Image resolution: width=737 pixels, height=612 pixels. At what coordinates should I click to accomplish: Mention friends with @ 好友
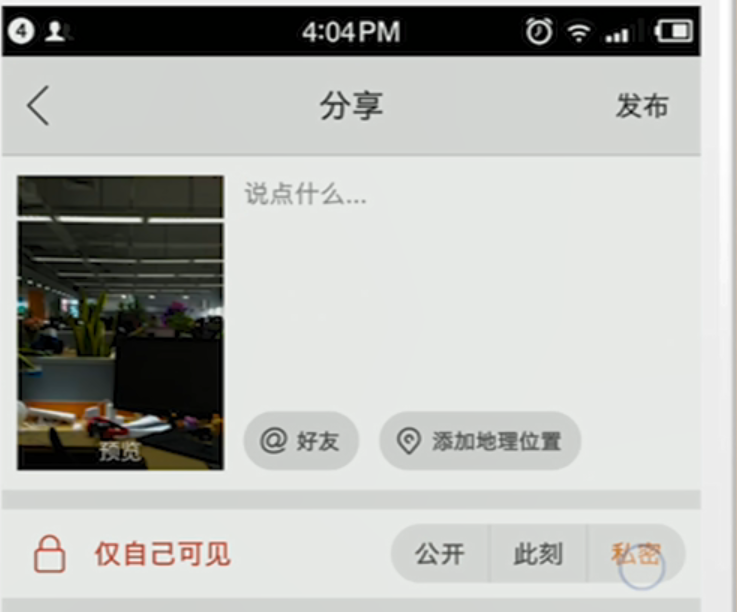tap(301, 441)
